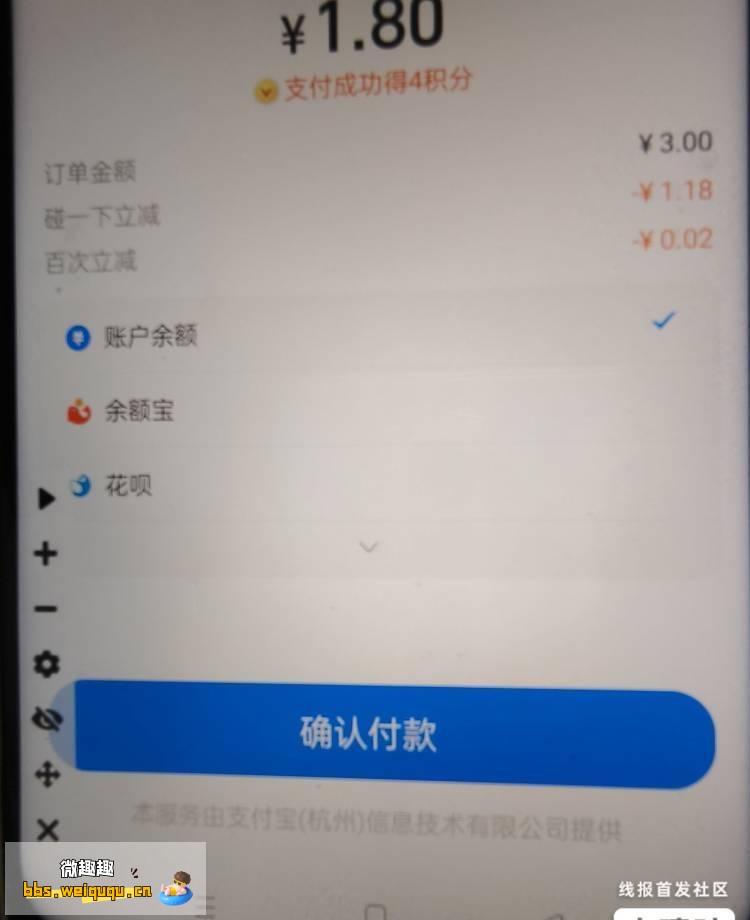
Task: Select 账户余额 as payment method
Action: [x=150, y=337]
